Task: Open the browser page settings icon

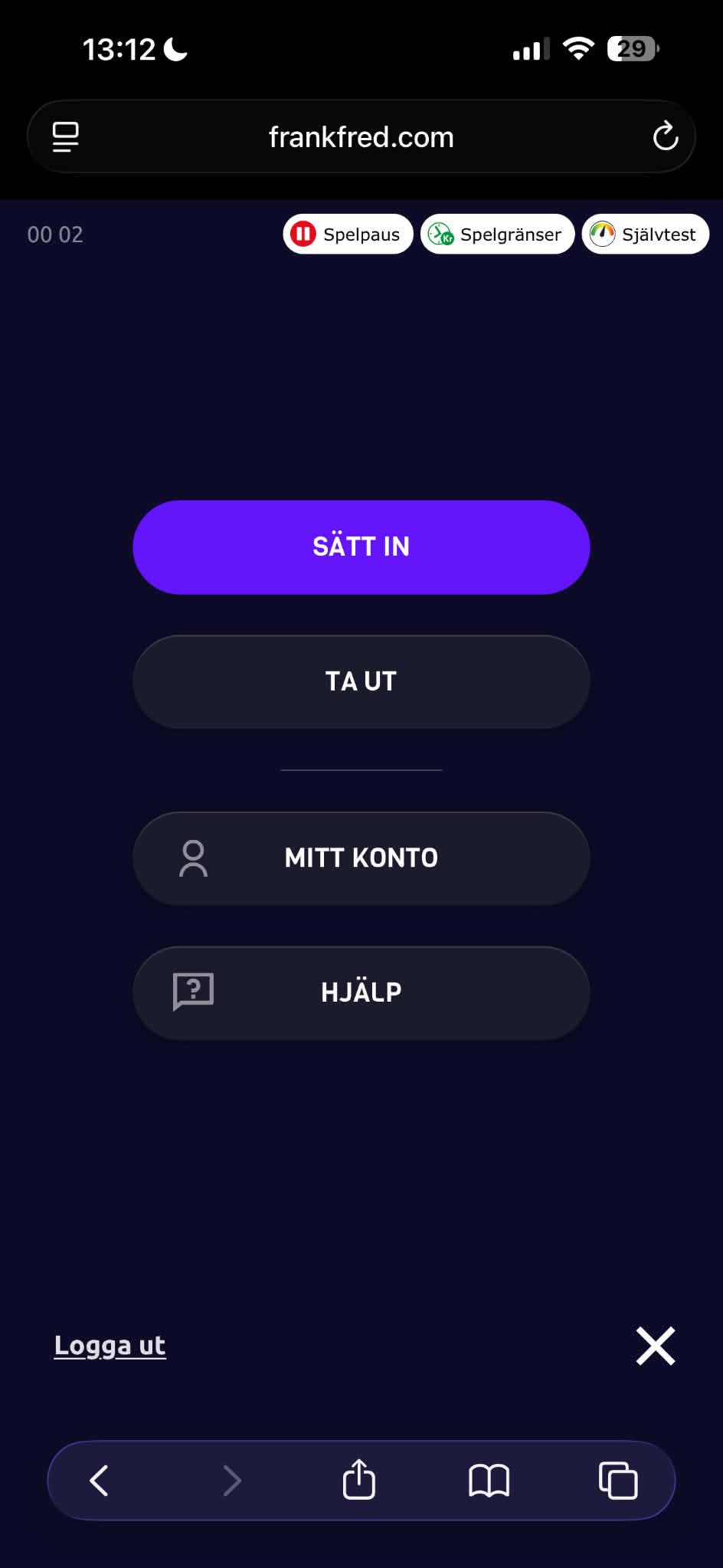Action: (66, 137)
